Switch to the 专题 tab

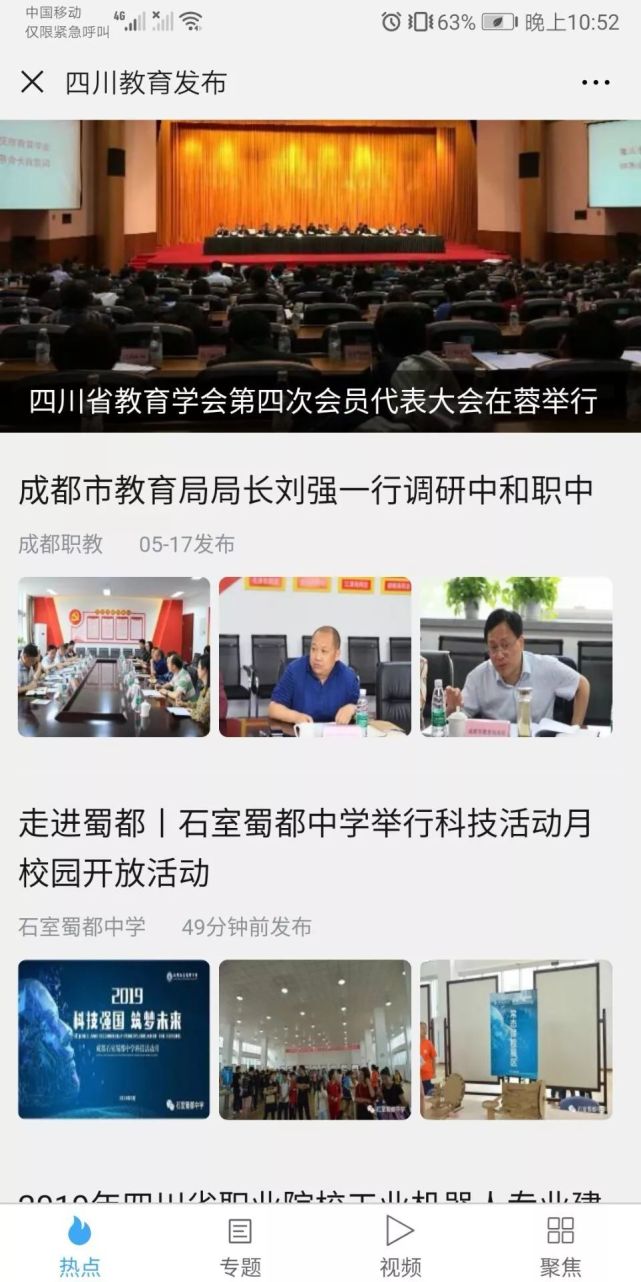240,1244
